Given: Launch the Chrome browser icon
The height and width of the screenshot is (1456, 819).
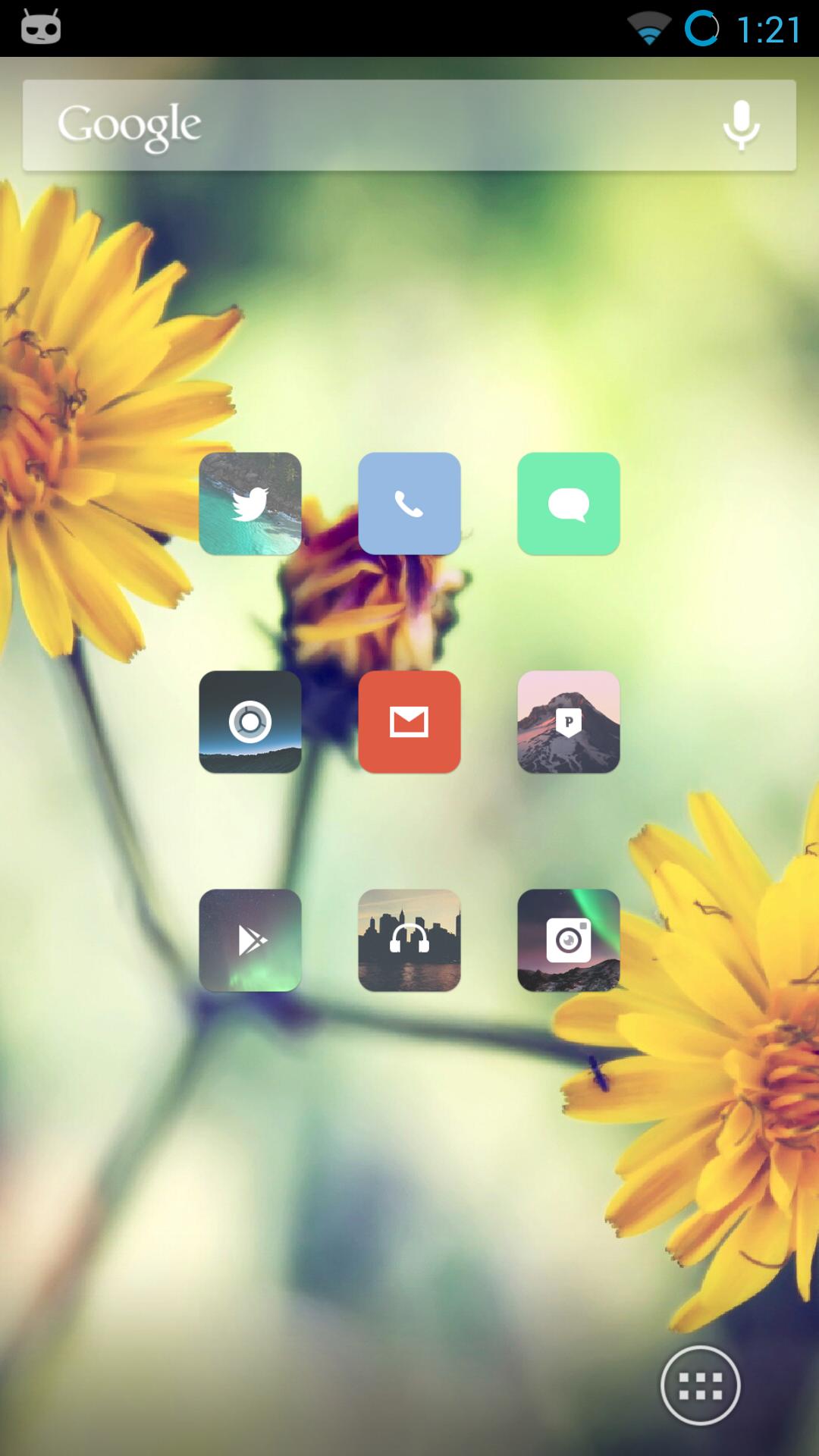Looking at the screenshot, I should pos(250,722).
